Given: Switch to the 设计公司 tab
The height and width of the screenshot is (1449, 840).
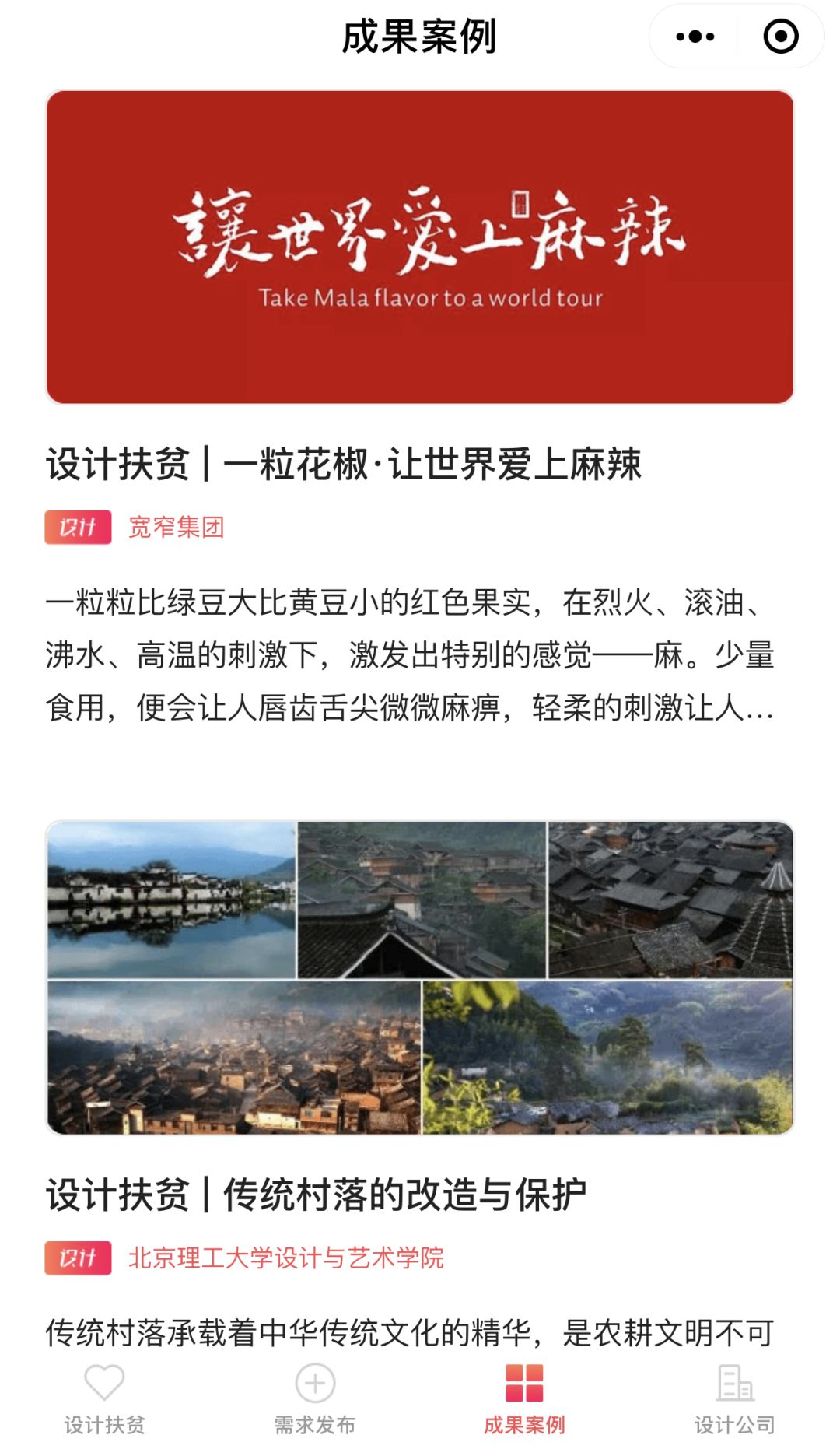Looking at the screenshot, I should (x=734, y=1398).
